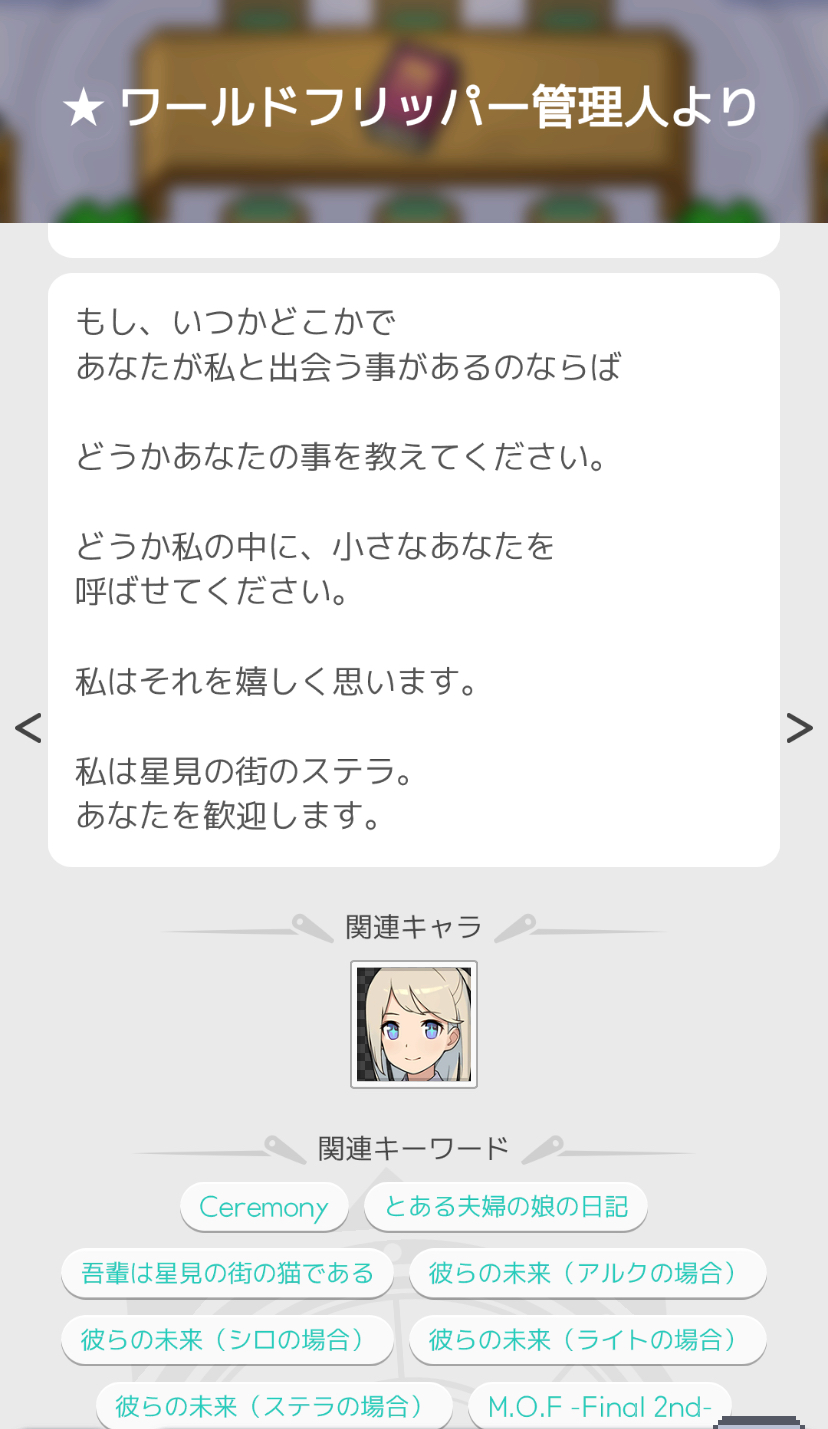Select the Ceremony keyword chip
This screenshot has width=828, height=1429.
tap(264, 1207)
